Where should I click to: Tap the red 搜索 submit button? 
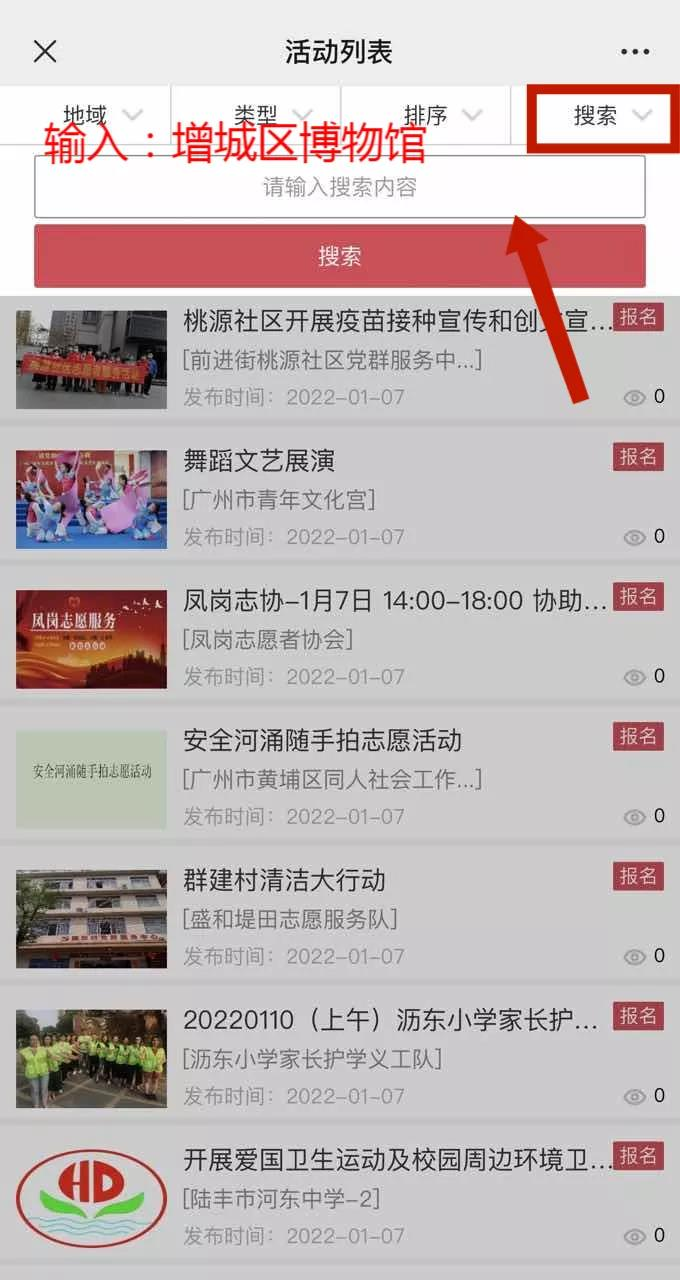click(x=339, y=256)
